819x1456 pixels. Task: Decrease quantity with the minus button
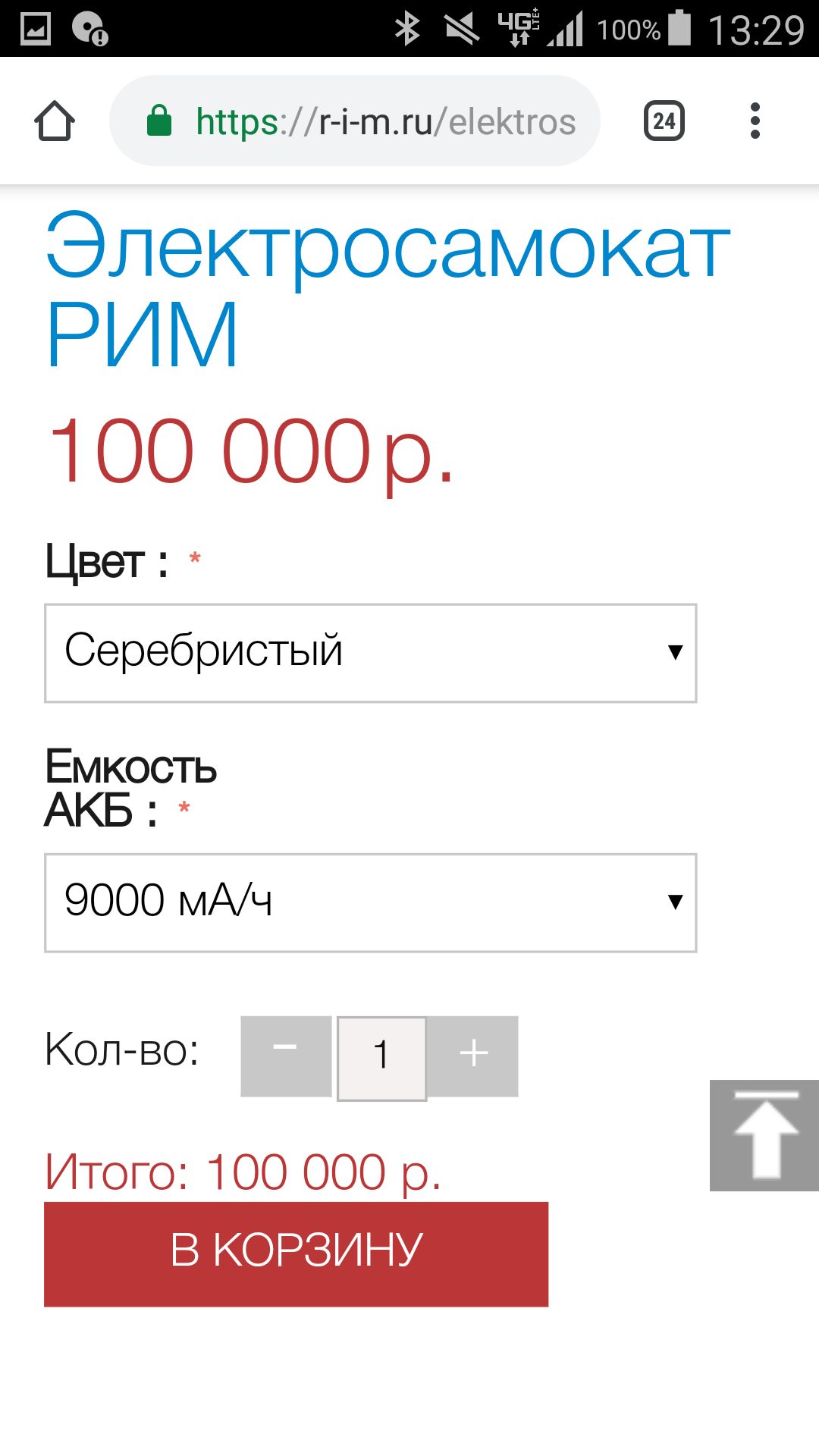point(286,1056)
